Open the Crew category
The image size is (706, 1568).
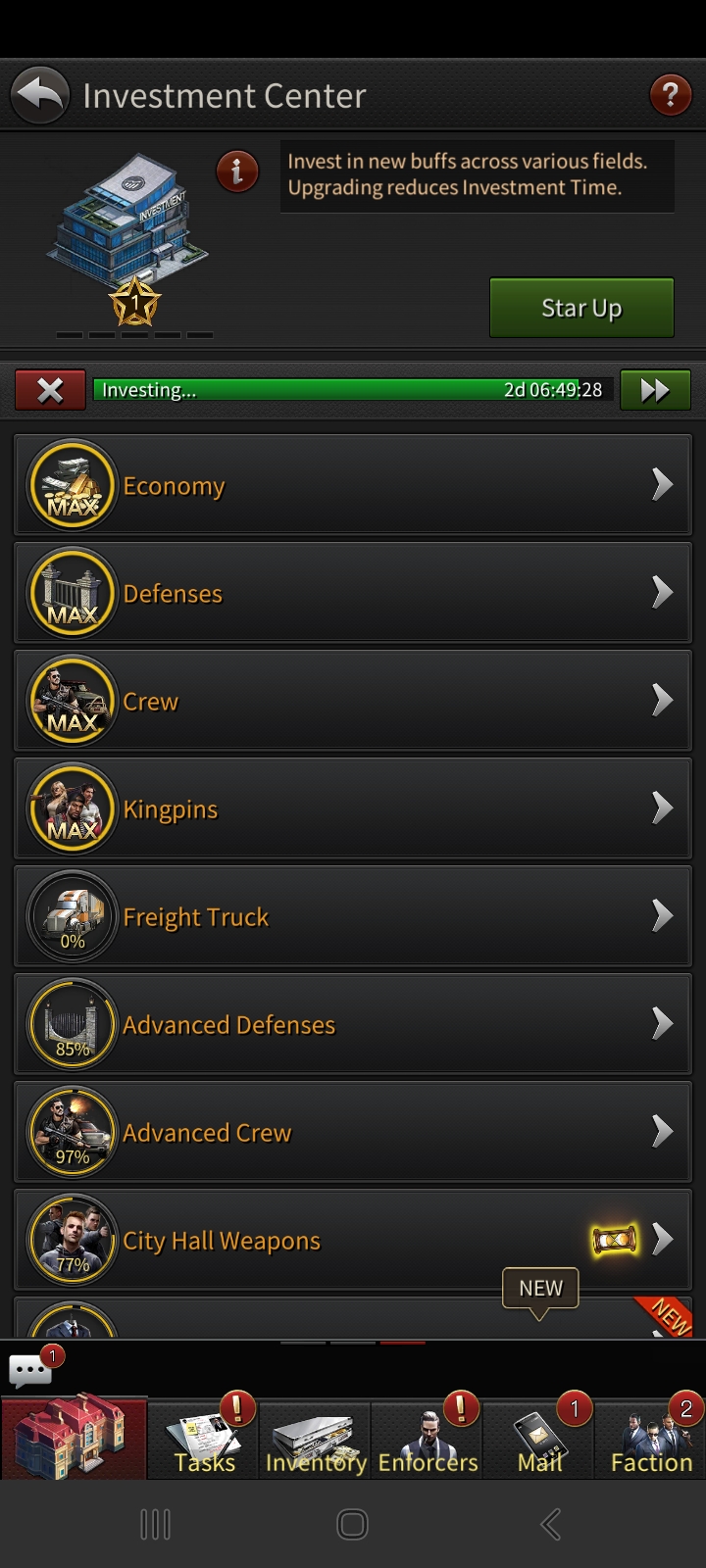(353, 701)
